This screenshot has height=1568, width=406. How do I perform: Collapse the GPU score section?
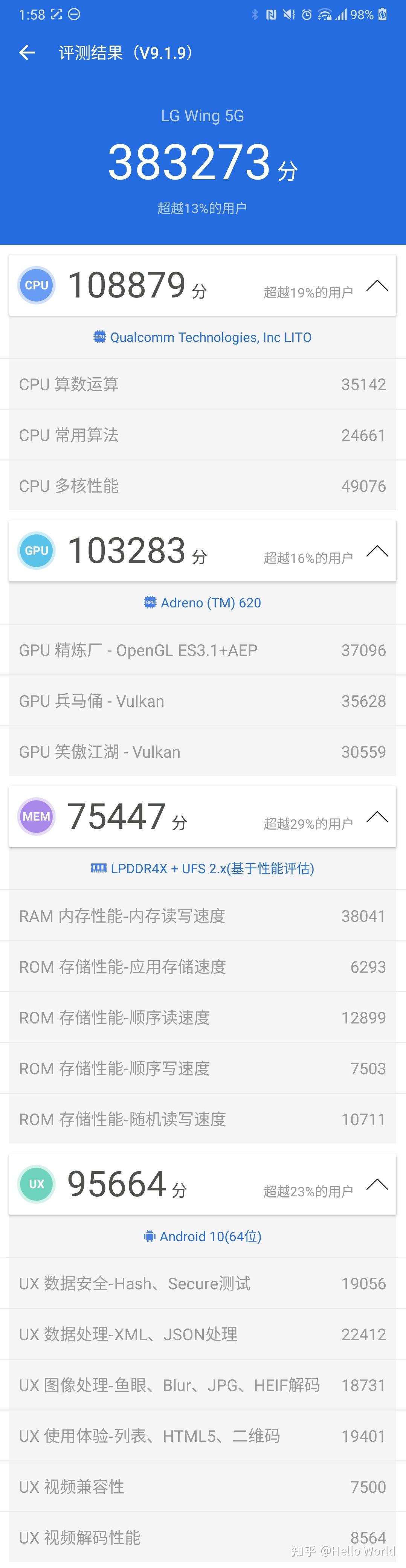pos(377,551)
